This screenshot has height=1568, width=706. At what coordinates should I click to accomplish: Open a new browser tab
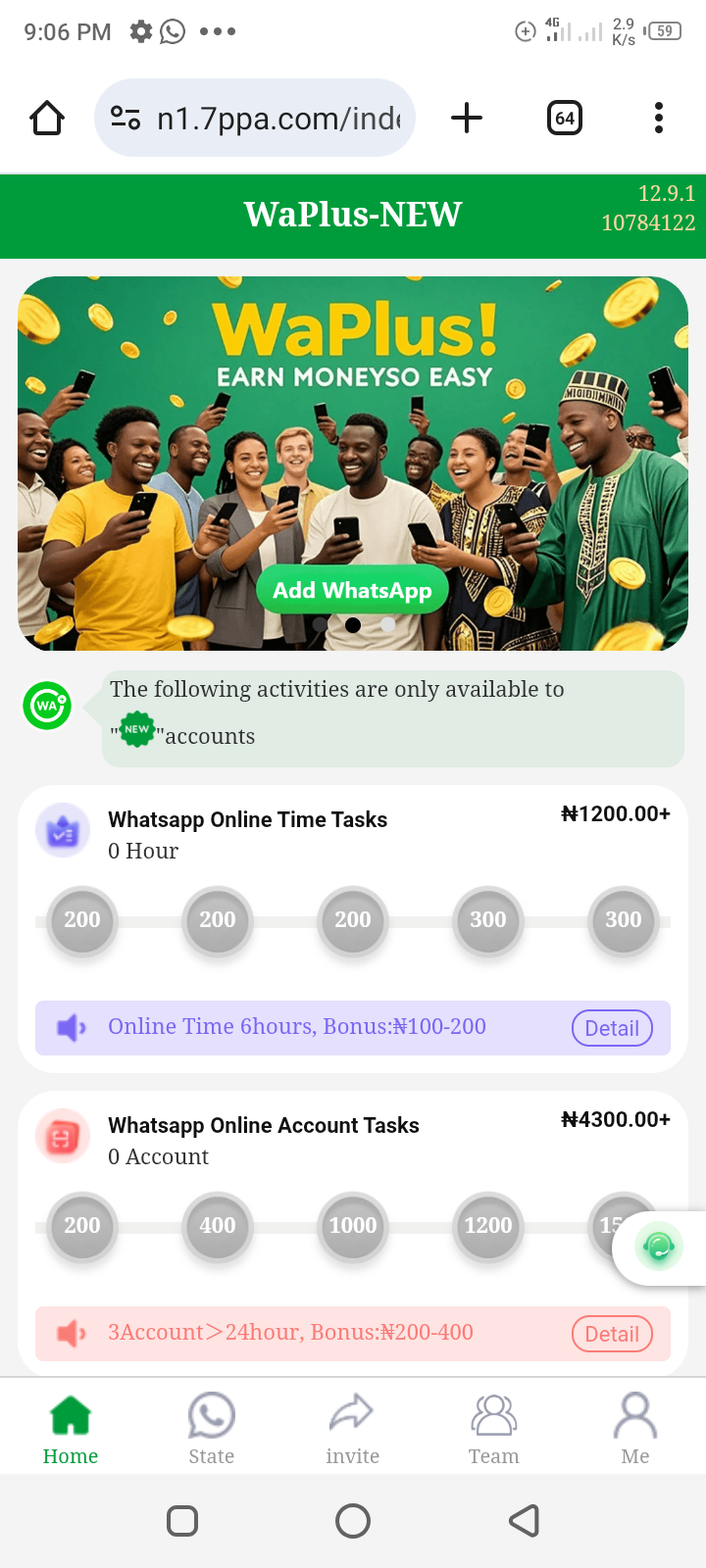point(467,119)
